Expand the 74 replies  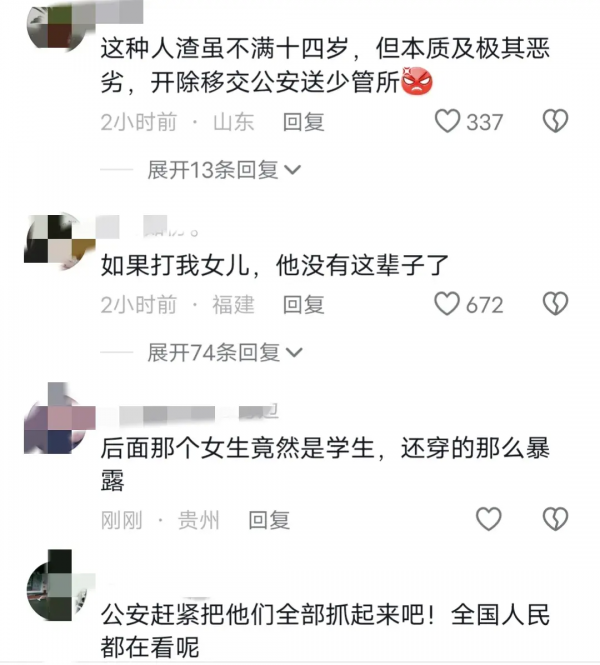point(224,353)
